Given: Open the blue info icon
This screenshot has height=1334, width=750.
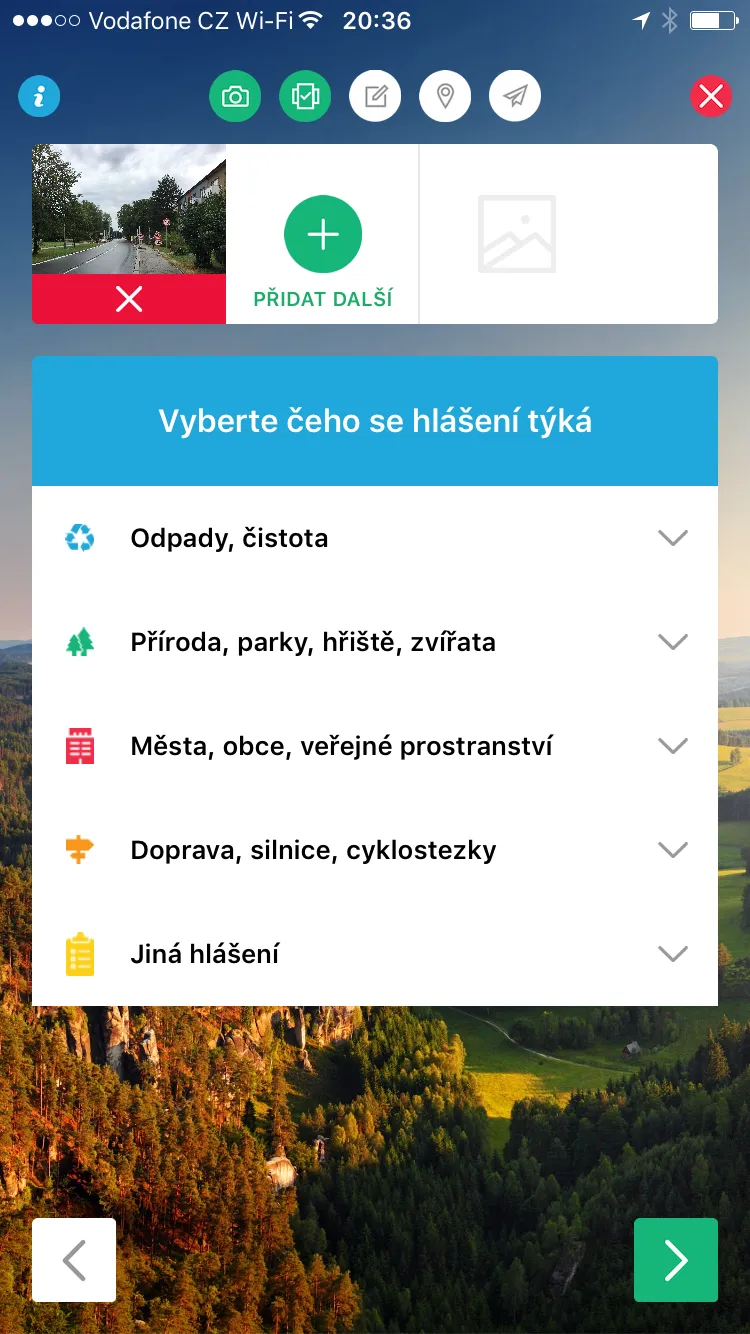Looking at the screenshot, I should (x=40, y=97).
